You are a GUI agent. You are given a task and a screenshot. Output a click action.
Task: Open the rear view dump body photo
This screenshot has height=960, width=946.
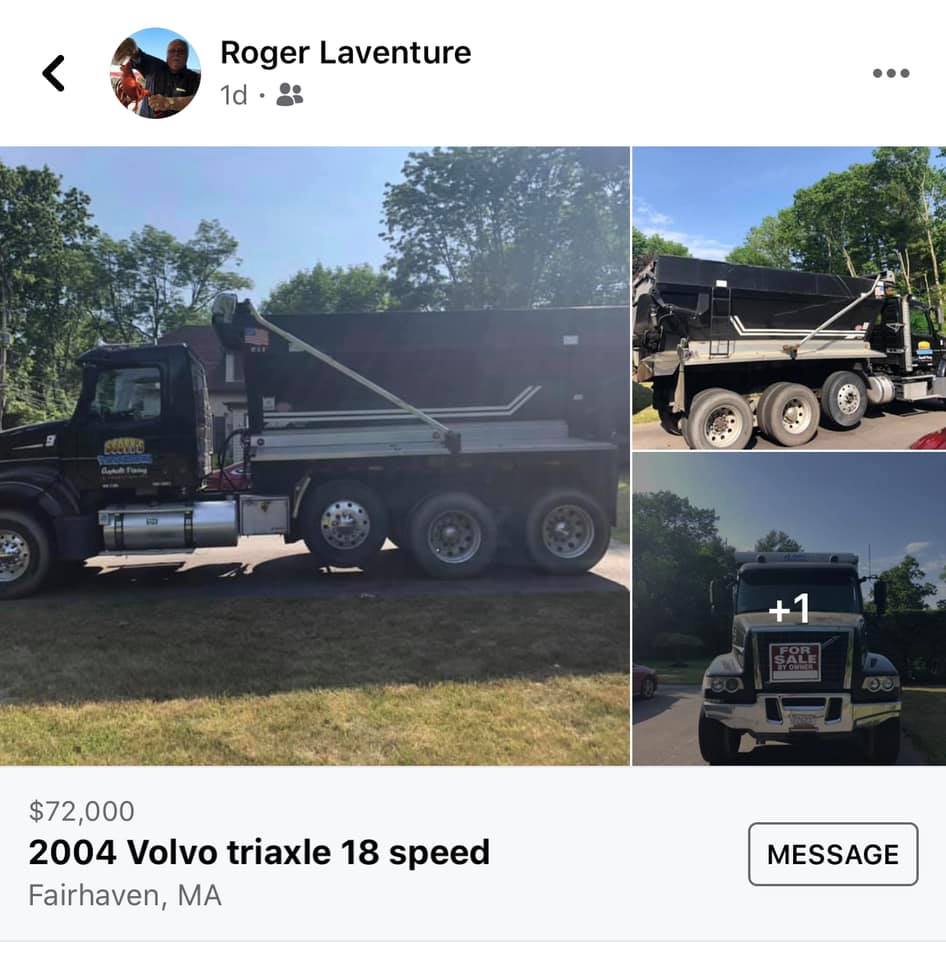coord(788,297)
